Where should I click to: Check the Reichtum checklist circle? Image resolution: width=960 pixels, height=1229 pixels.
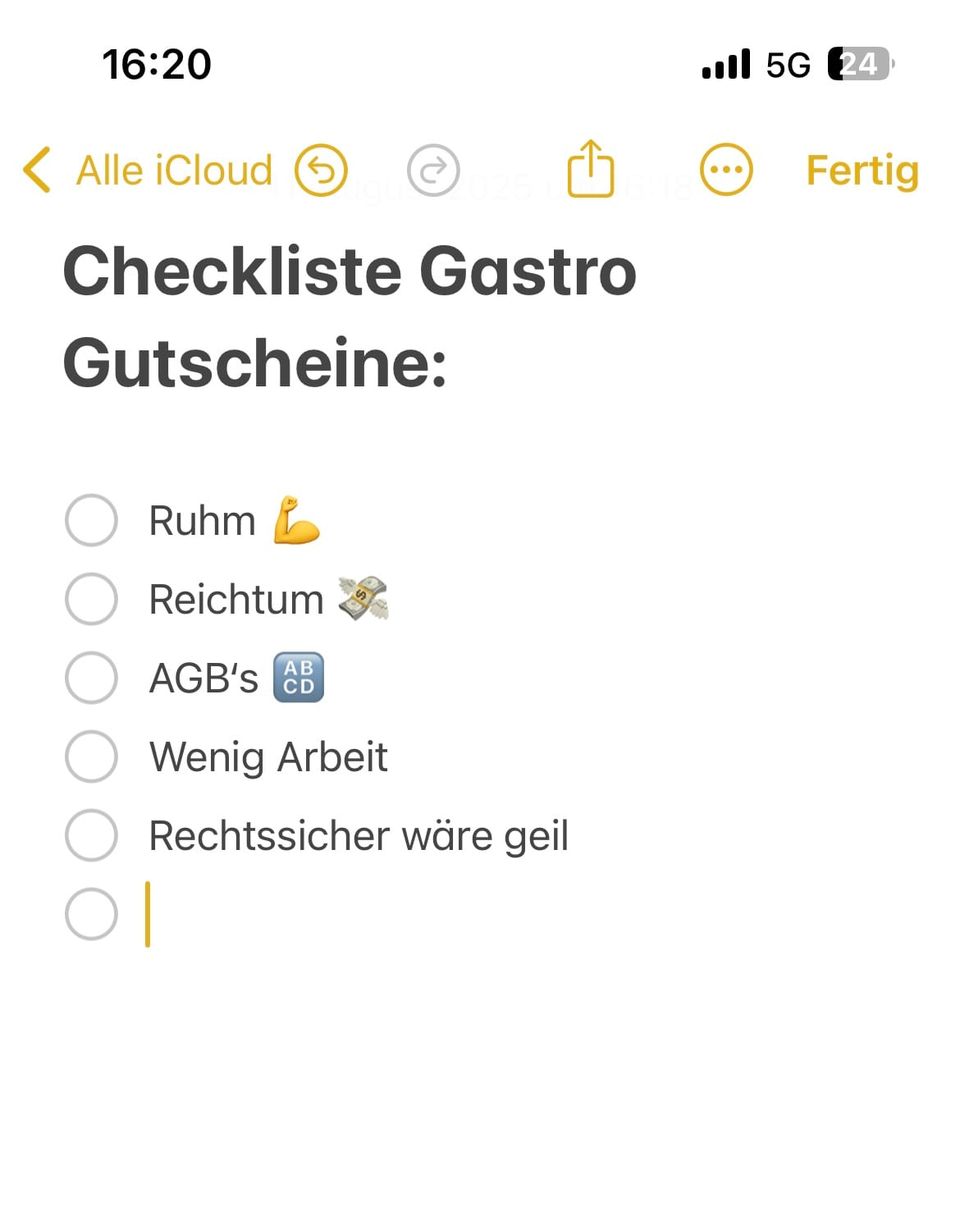point(91,599)
